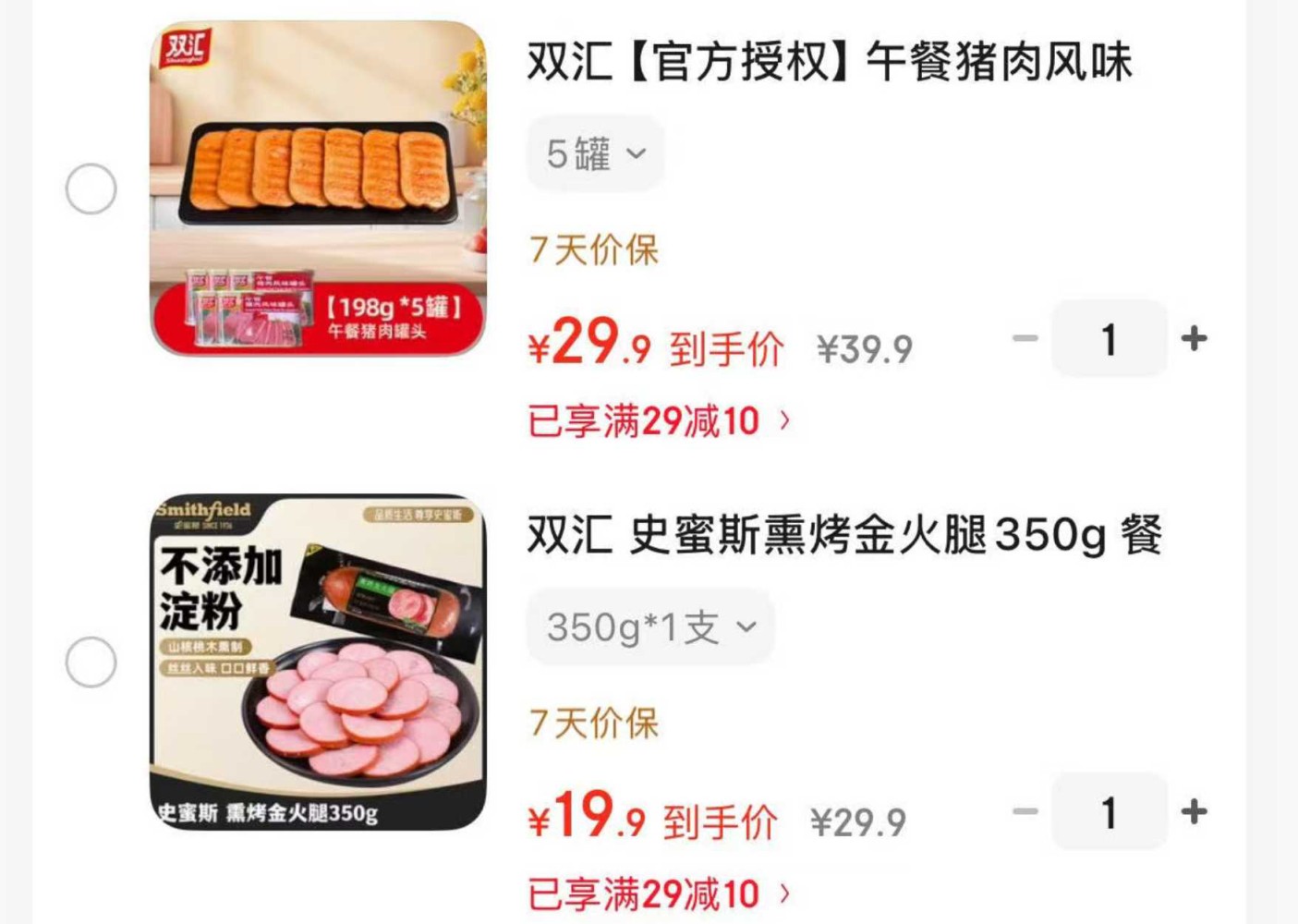Open the 350g*1支 specification dropdown

650,627
